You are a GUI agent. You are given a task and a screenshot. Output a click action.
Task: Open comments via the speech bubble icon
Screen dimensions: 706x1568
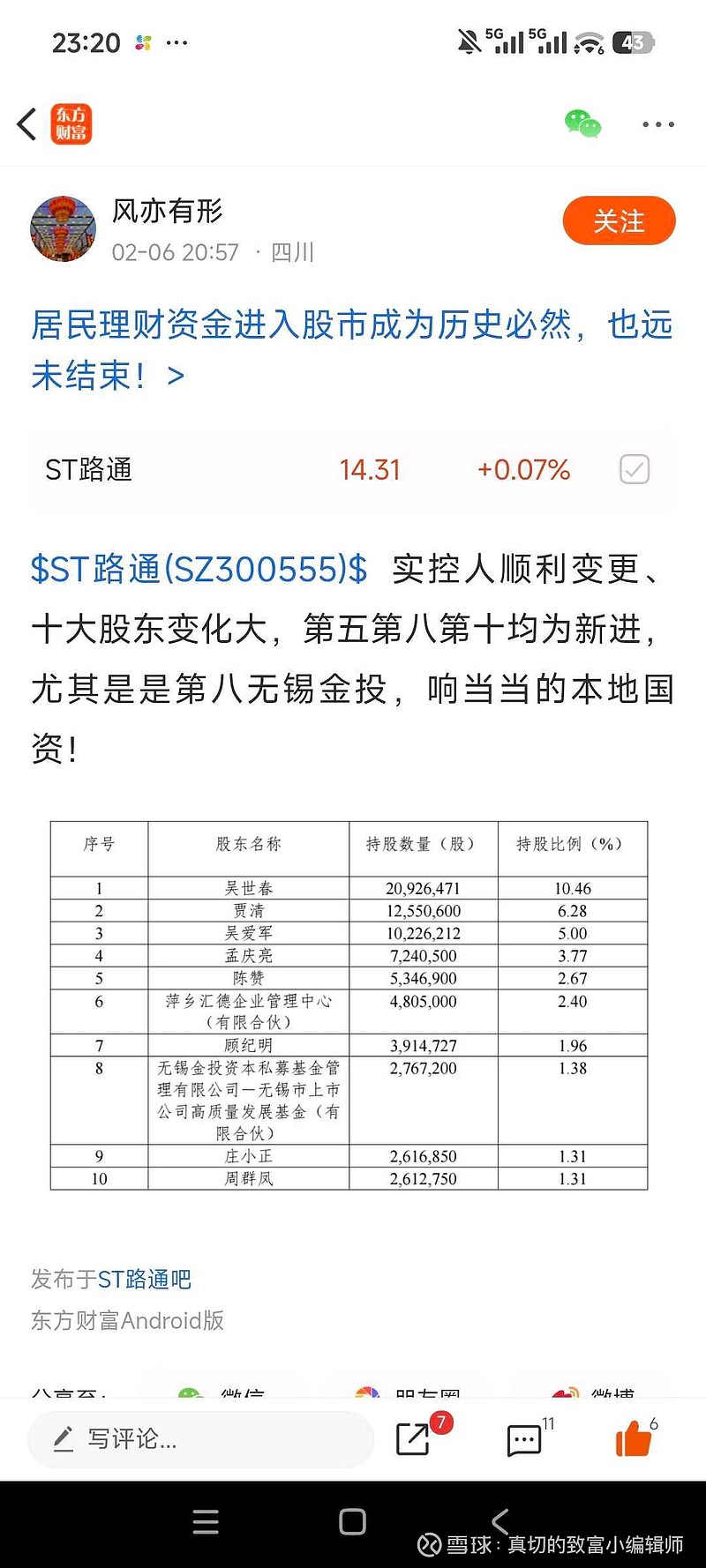click(x=524, y=1439)
